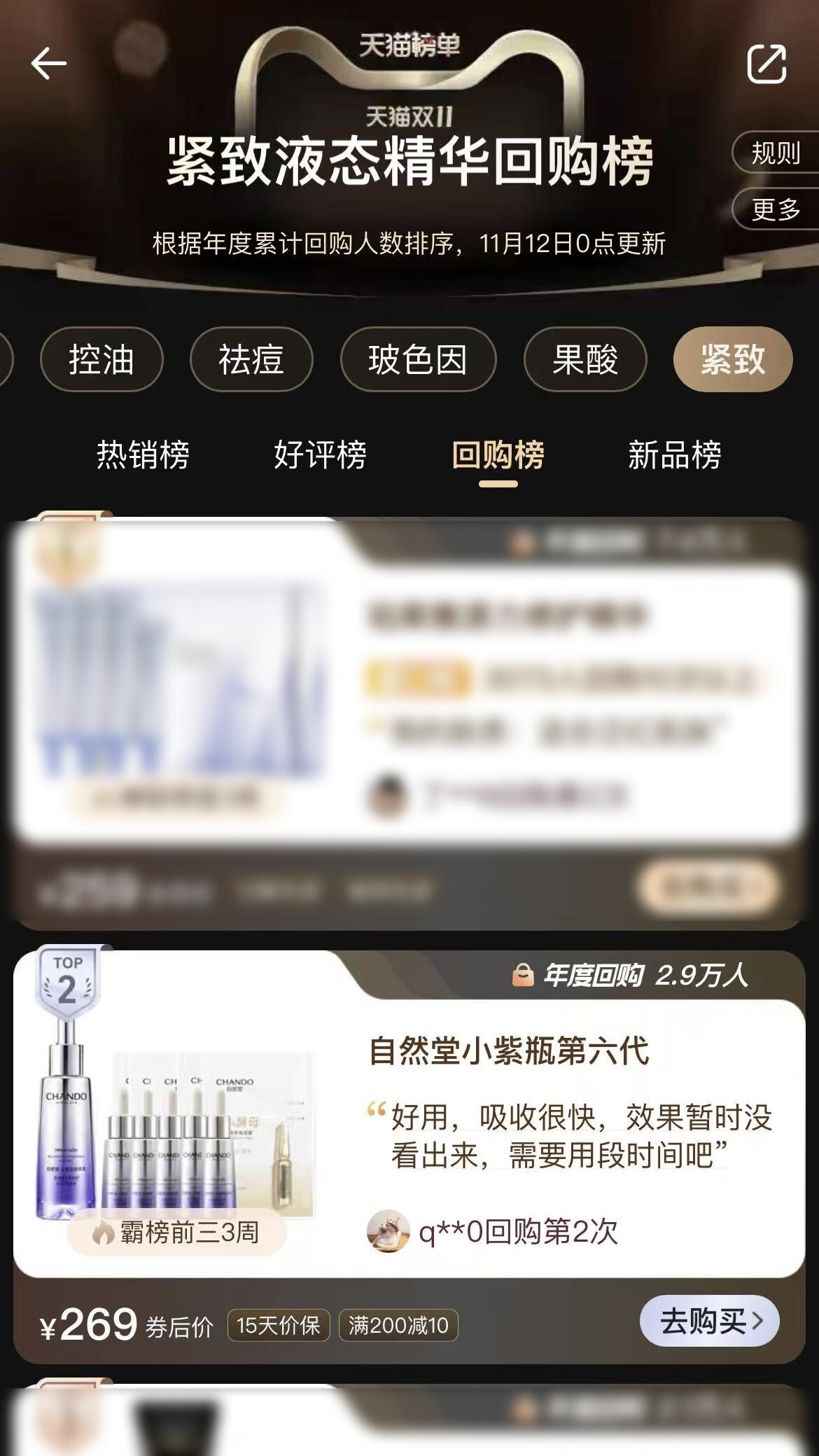Viewport: 819px width, 1456px height.
Task: Switch to the 果酸 category chip
Action: [x=585, y=359]
